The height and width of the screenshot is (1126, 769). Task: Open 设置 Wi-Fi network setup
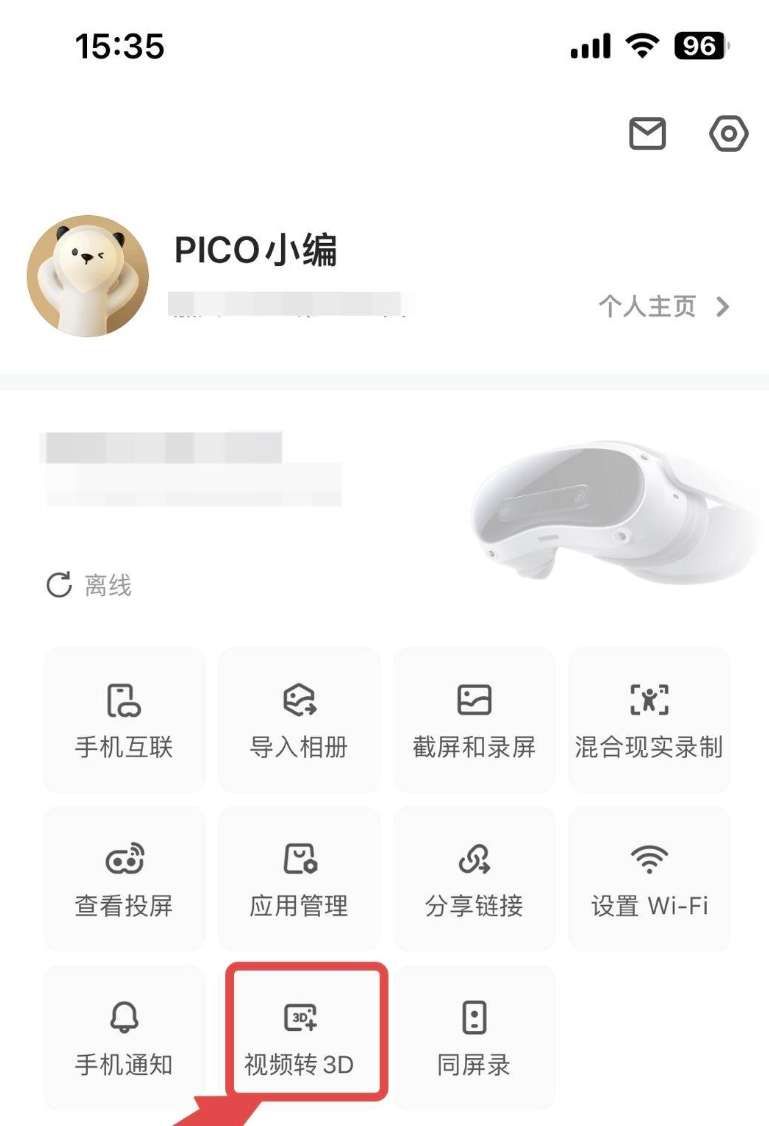[648, 877]
